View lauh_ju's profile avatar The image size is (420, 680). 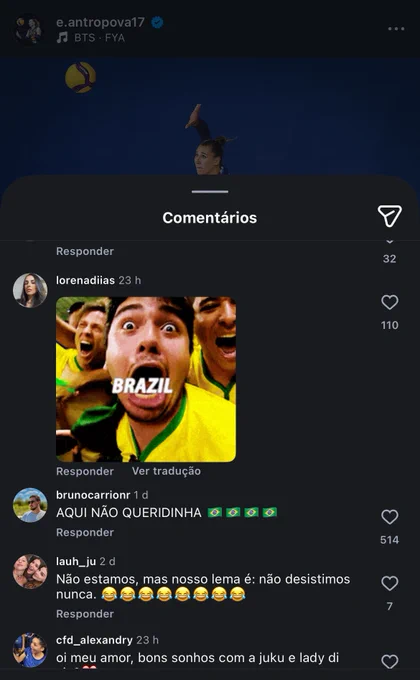pos(30,571)
